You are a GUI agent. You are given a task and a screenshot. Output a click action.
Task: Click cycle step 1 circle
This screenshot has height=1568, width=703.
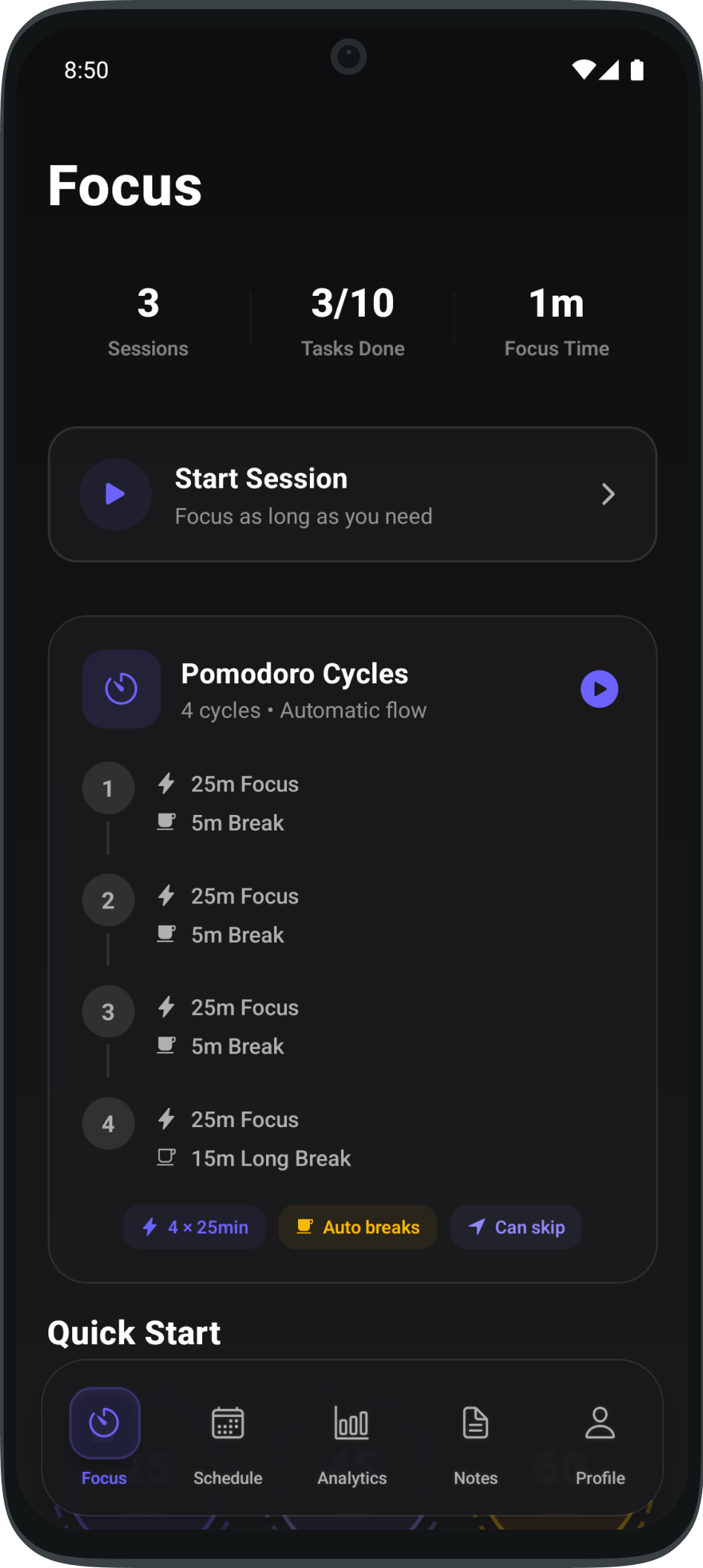point(108,788)
